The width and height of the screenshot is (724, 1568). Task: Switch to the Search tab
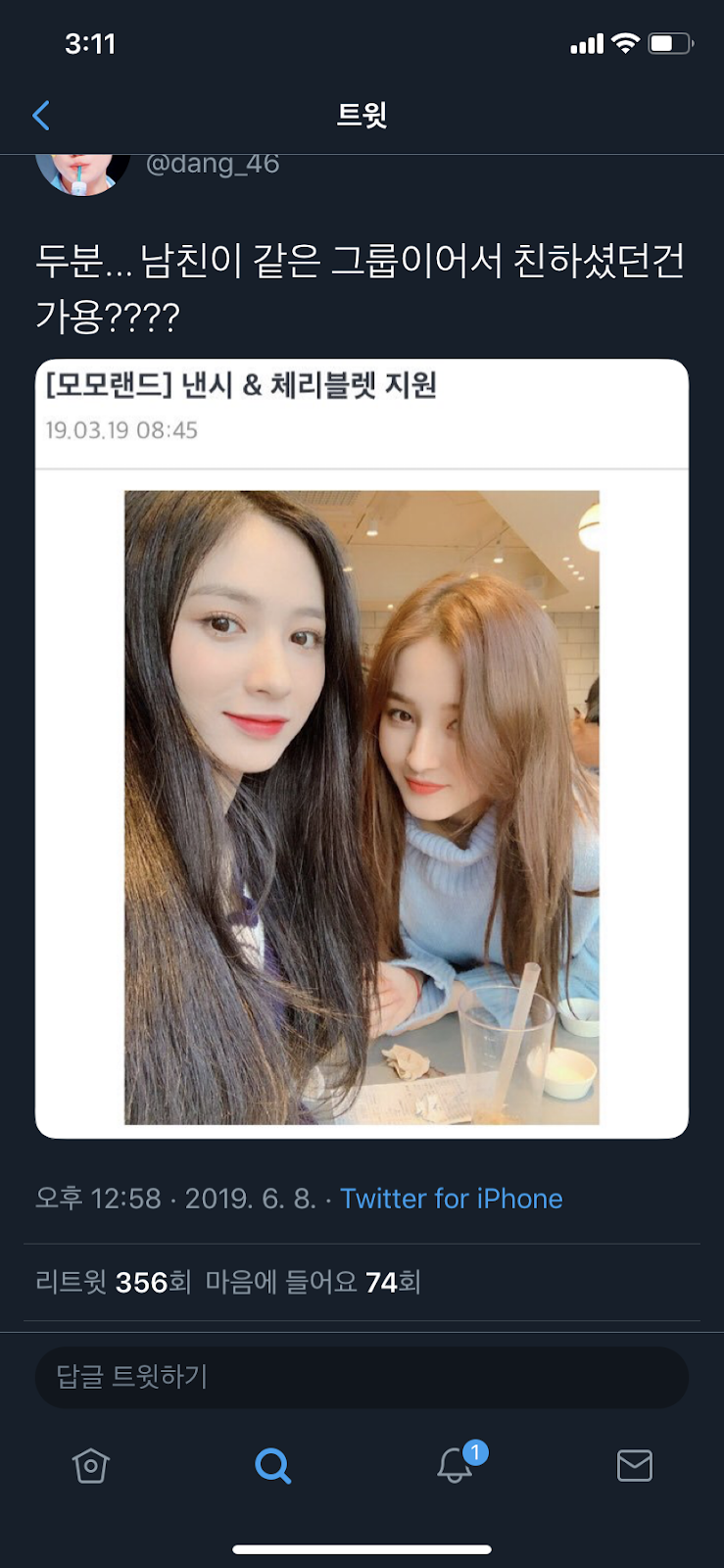272,1465
